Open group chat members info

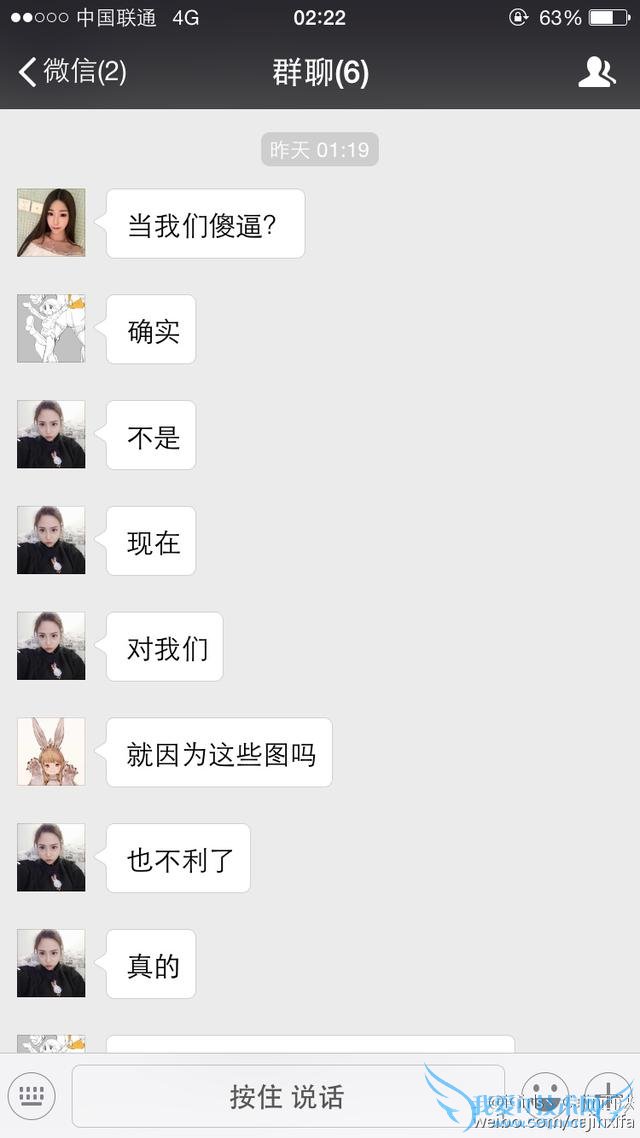597,72
